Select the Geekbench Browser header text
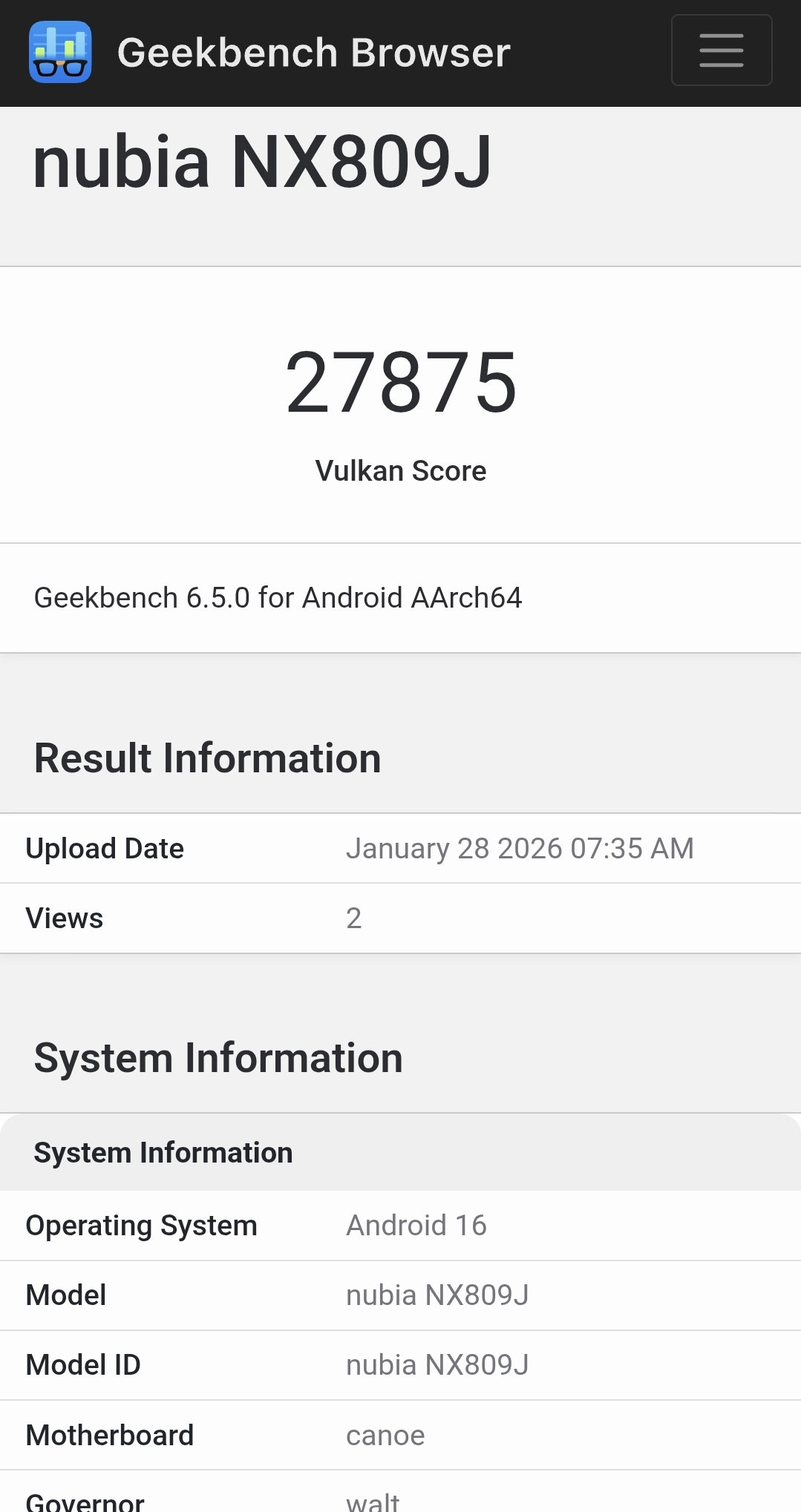 point(313,50)
